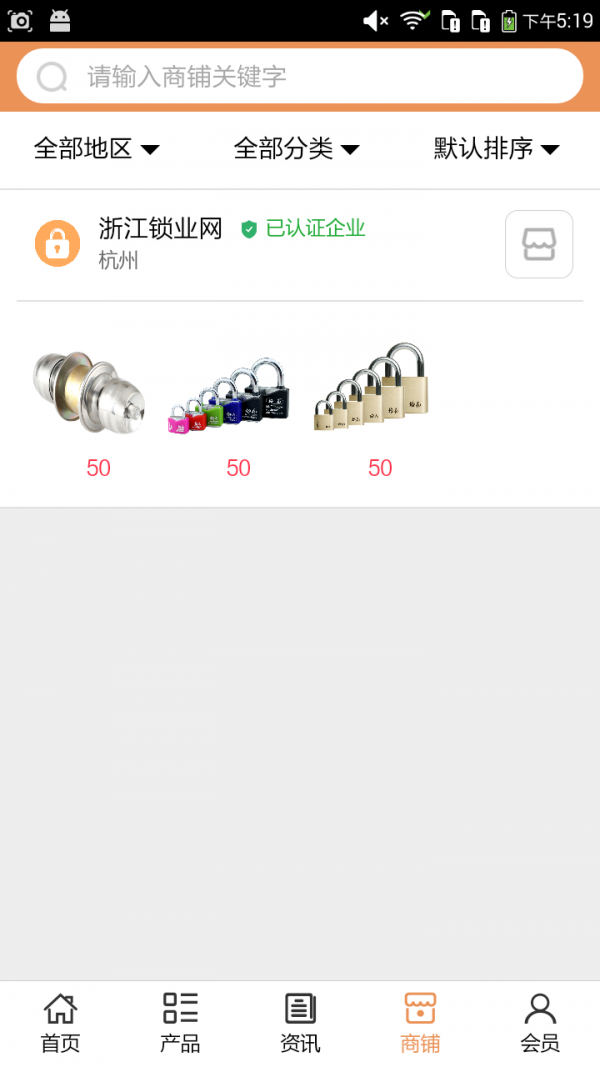
Task: Select the 商铺 shops tab
Action: [420, 1023]
